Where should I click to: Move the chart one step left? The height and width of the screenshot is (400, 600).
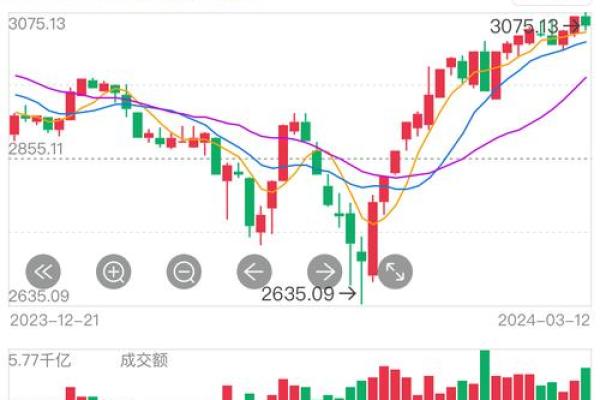254,270
